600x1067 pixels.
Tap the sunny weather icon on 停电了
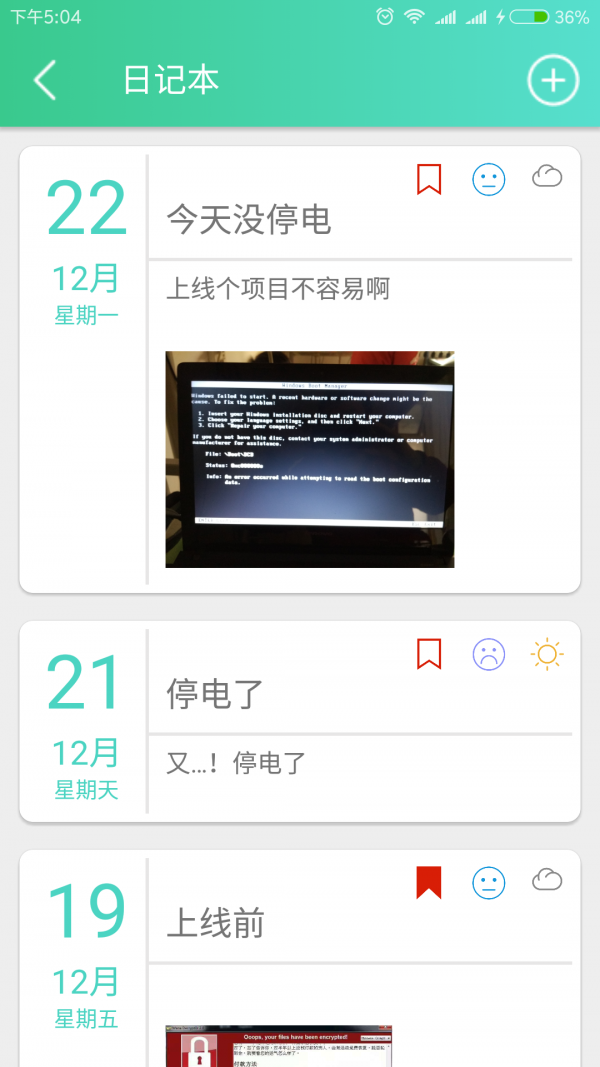(x=547, y=654)
